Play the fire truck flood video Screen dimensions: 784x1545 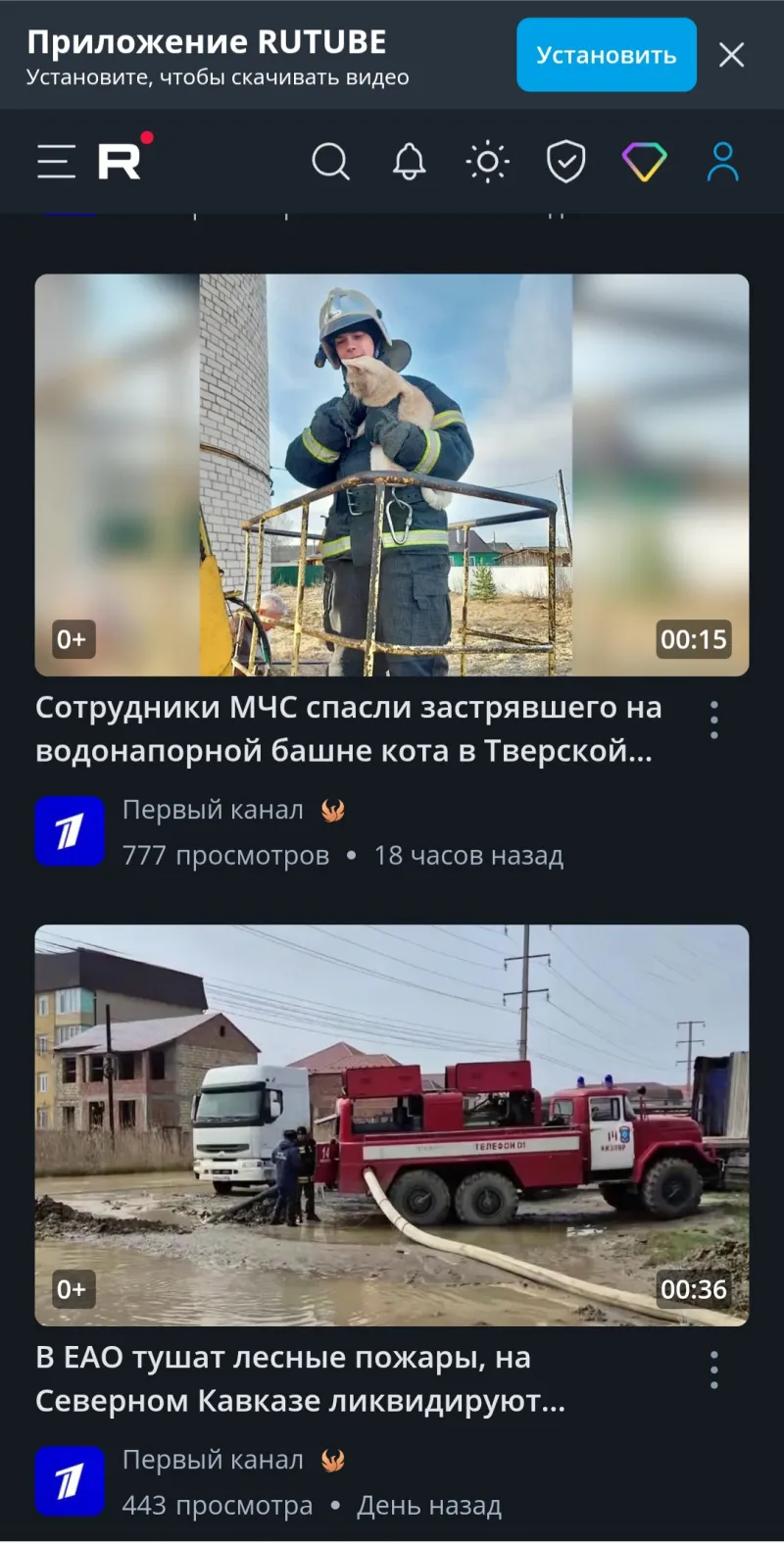pos(392,1124)
